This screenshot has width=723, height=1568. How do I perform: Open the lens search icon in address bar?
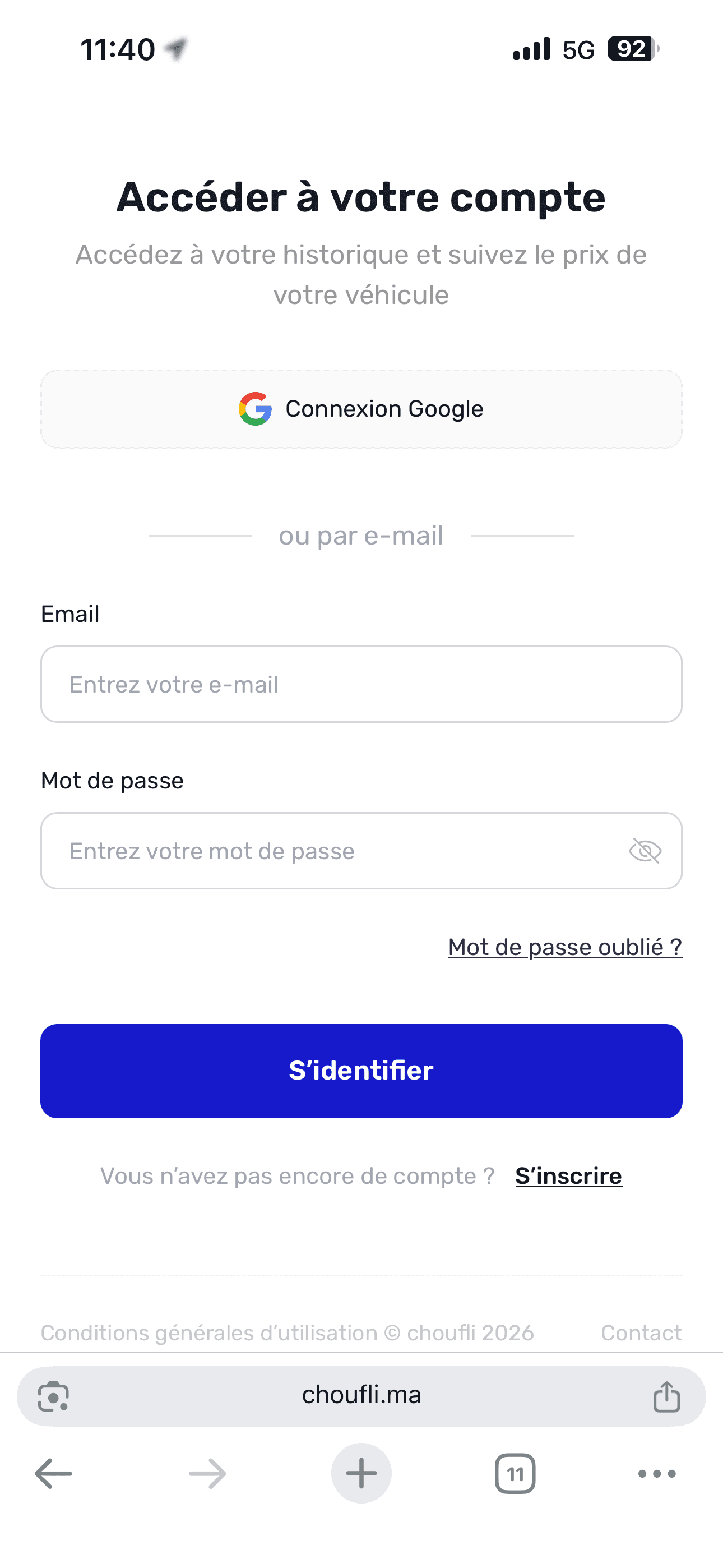pyautogui.click(x=54, y=1396)
